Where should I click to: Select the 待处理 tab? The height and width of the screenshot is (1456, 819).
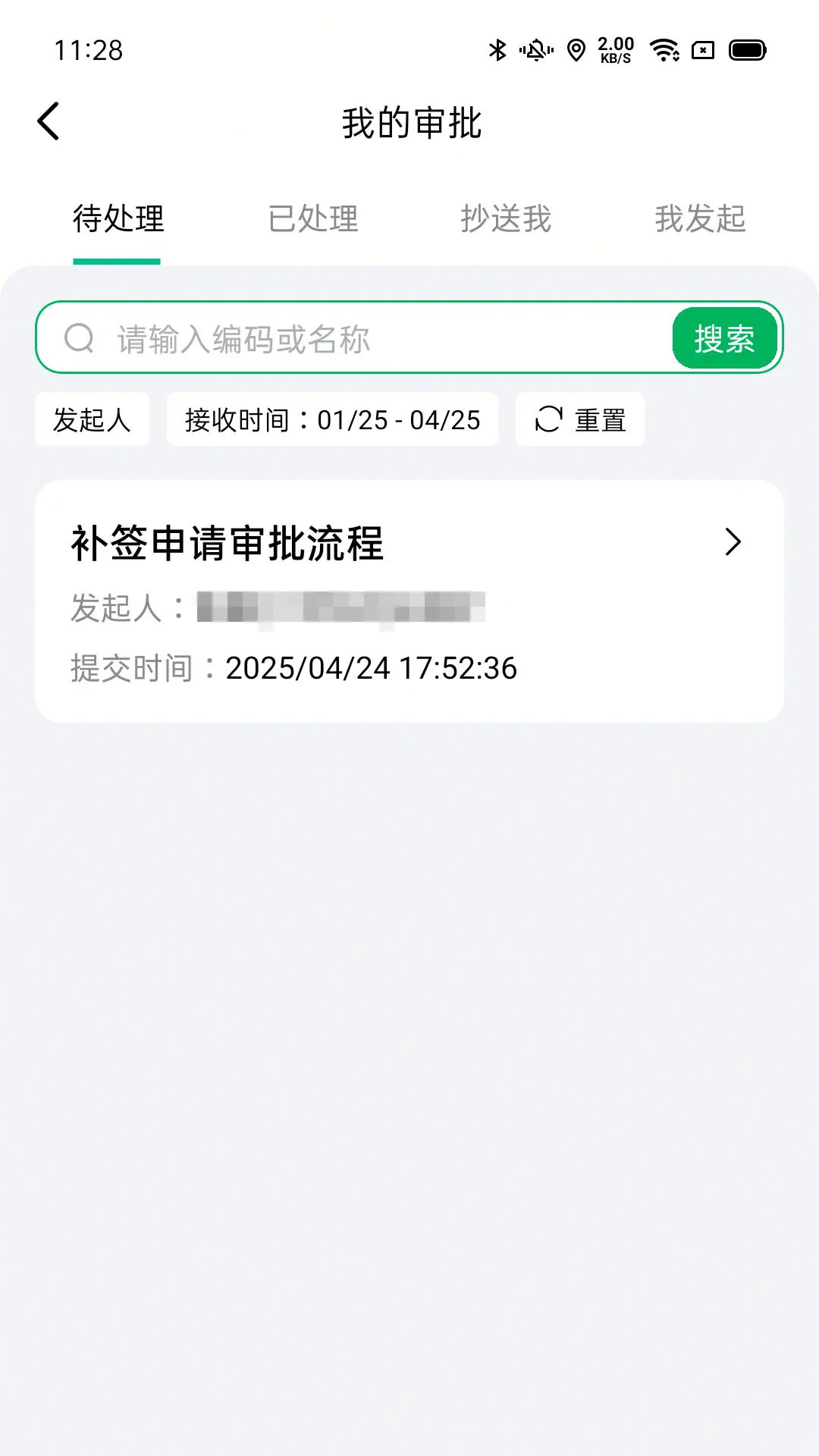(118, 220)
